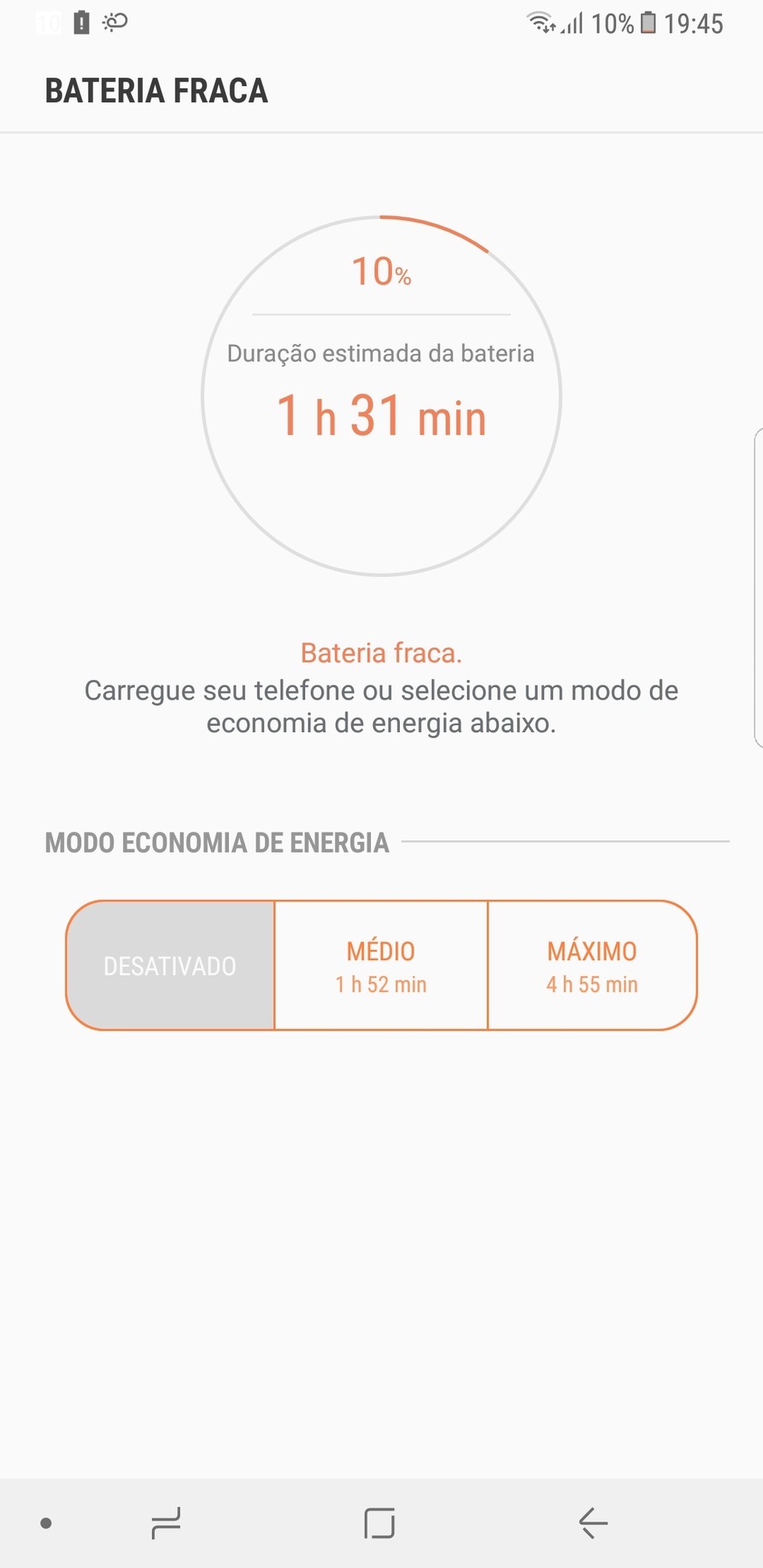
Task: Open the recent apps view
Action: coord(166,1523)
